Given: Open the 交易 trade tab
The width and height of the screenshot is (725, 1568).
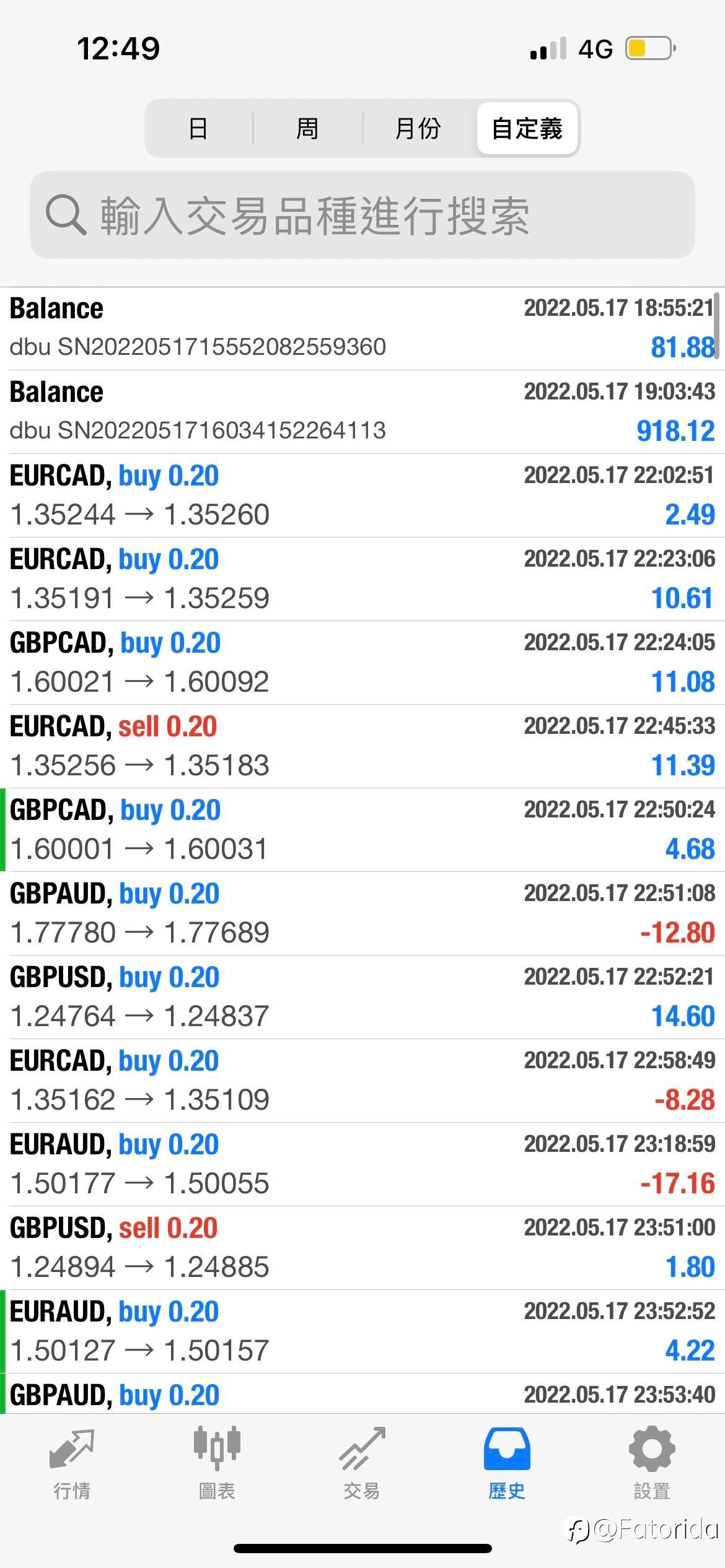Looking at the screenshot, I should click(x=362, y=1465).
